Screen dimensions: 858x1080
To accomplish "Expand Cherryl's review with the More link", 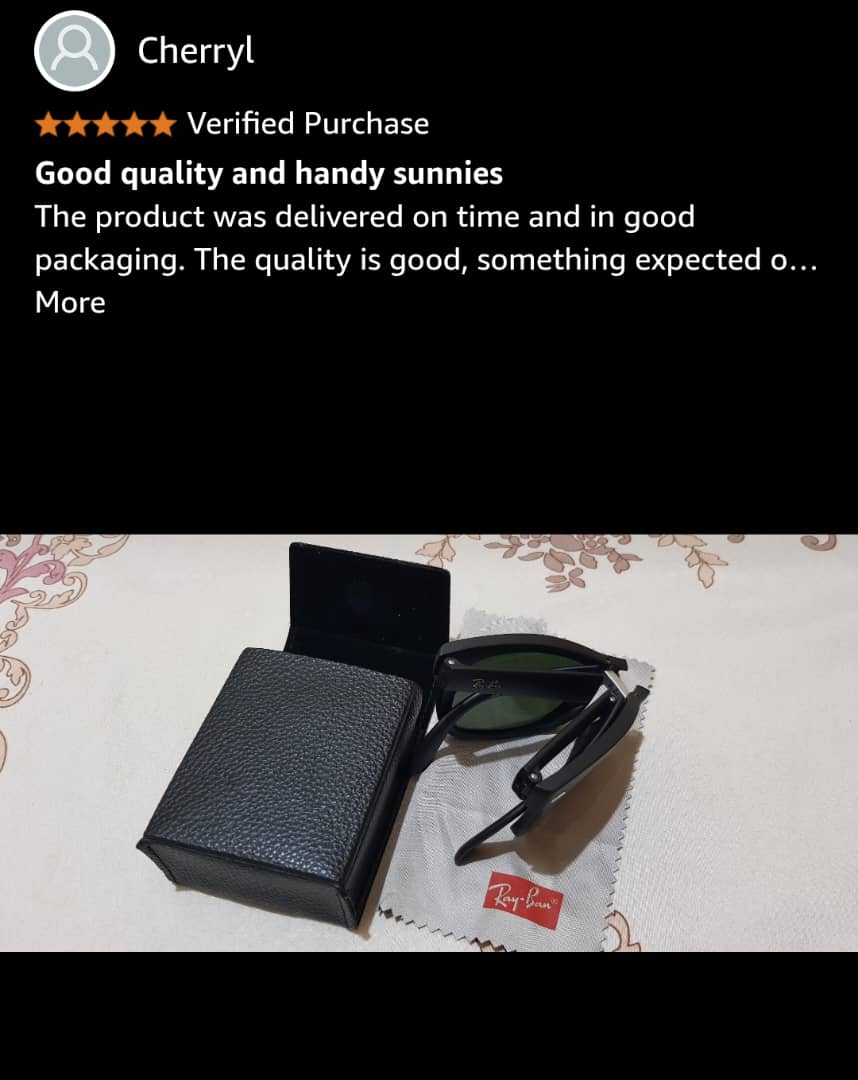I will coord(70,302).
